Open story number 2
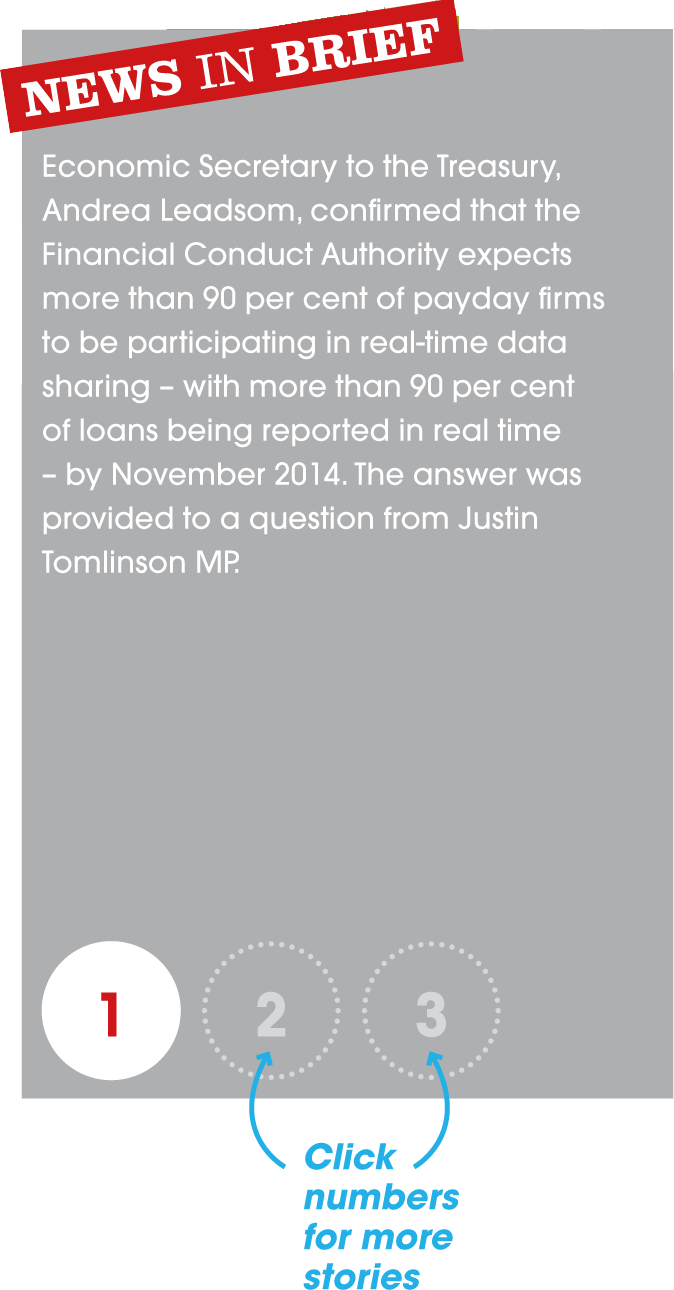The width and height of the screenshot is (674, 1290). click(x=271, y=1012)
